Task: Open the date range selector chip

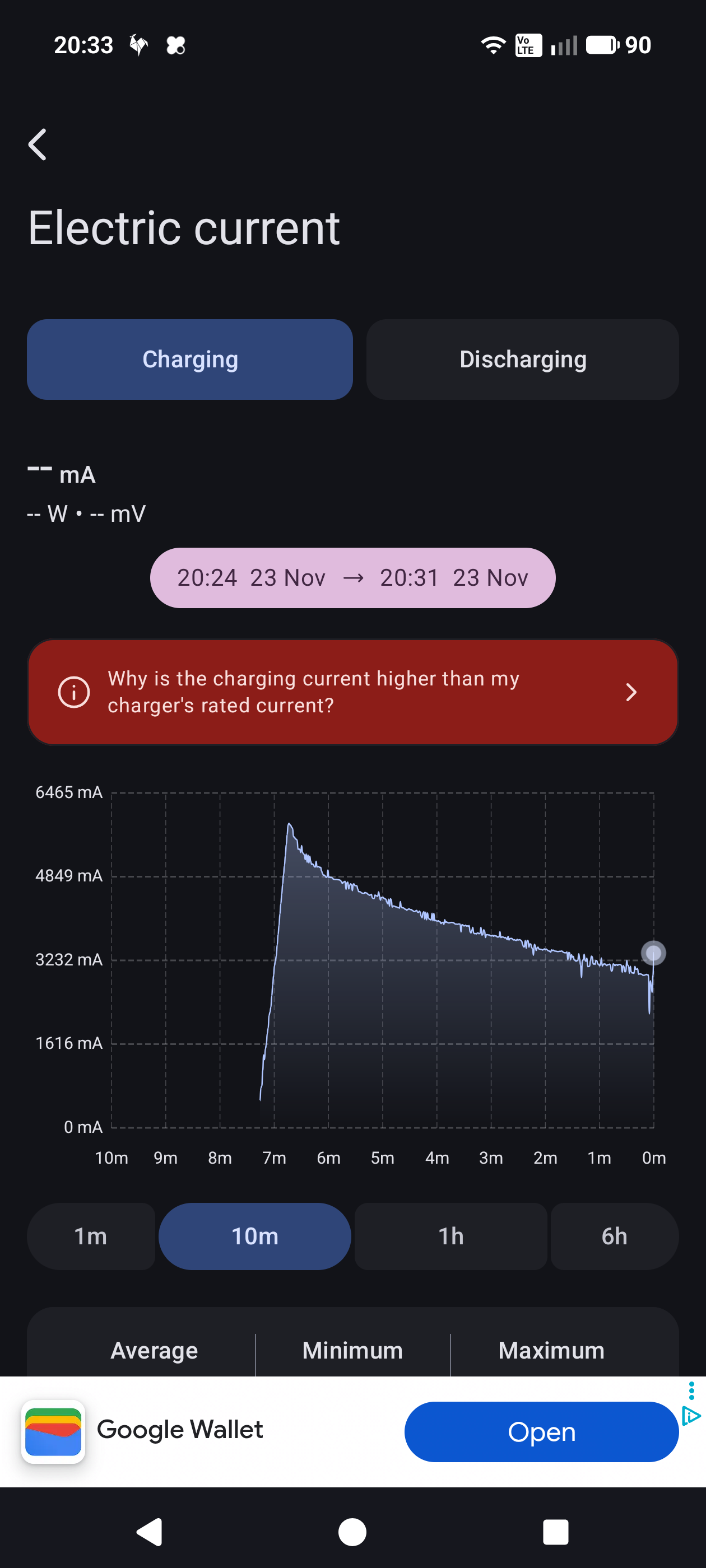Action: click(x=352, y=578)
